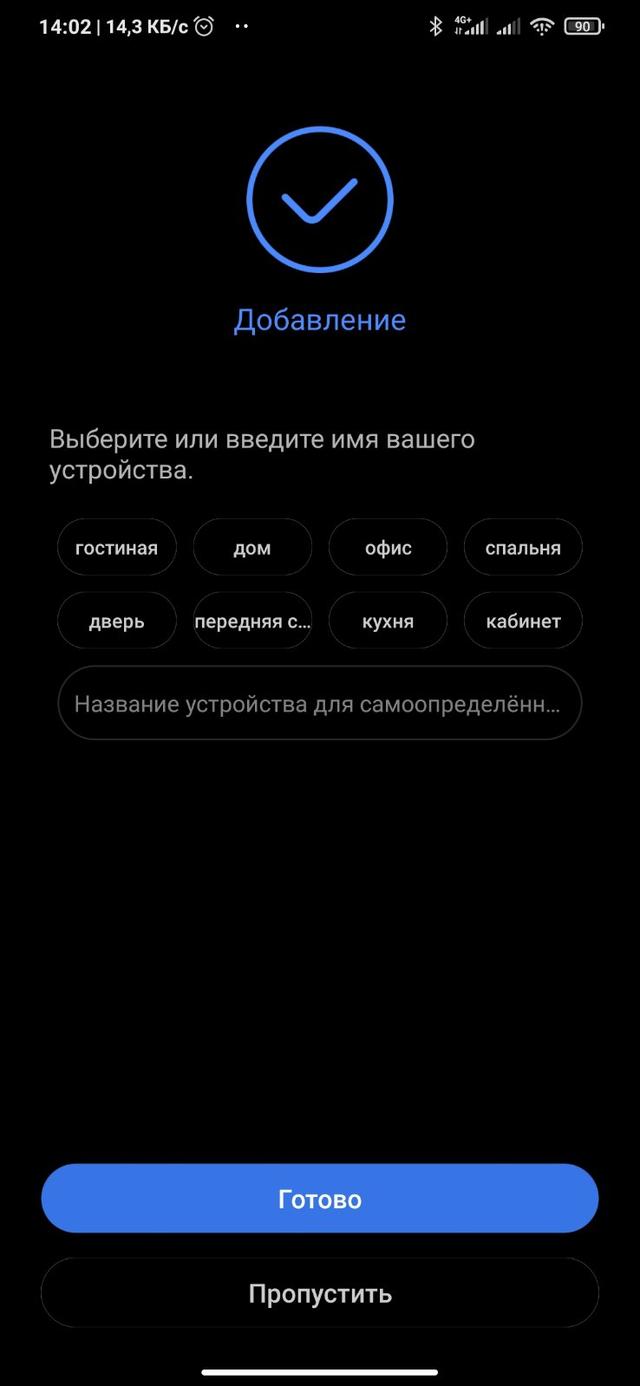Skip naming with «Пропустить»

click(320, 1293)
